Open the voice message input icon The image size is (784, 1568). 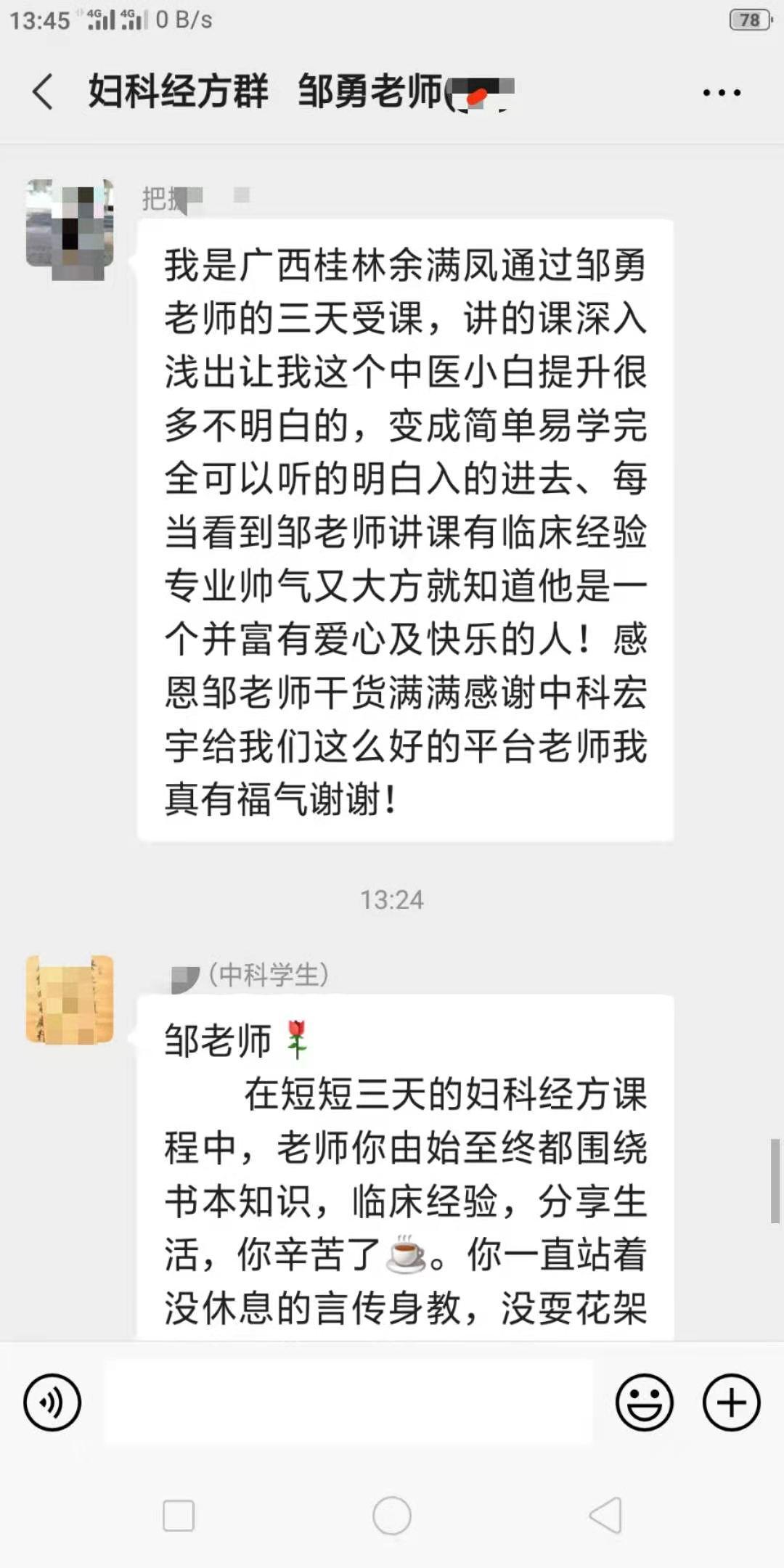[x=52, y=1401]
